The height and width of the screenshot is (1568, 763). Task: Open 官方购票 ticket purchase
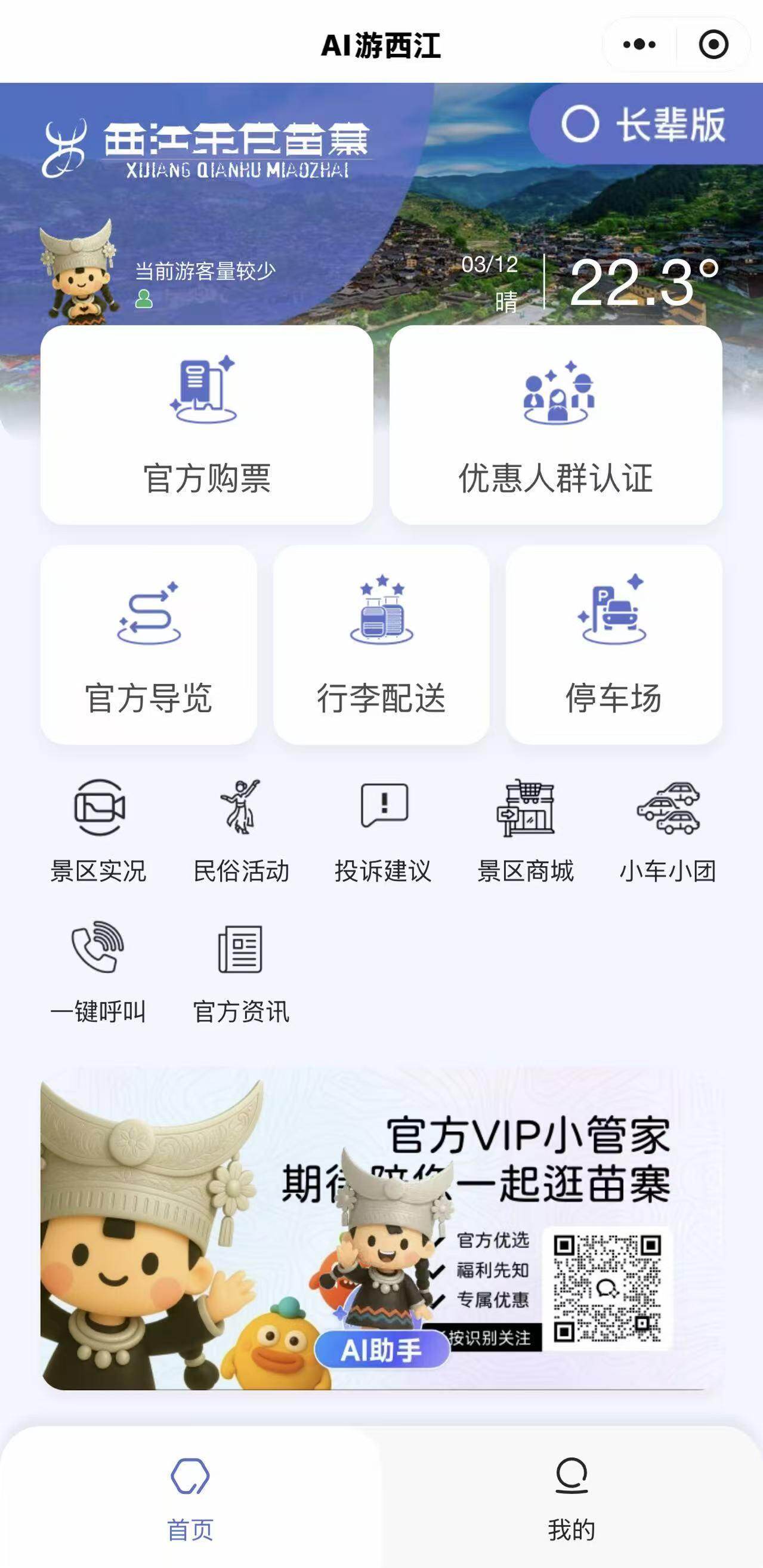tap(206, 425)
